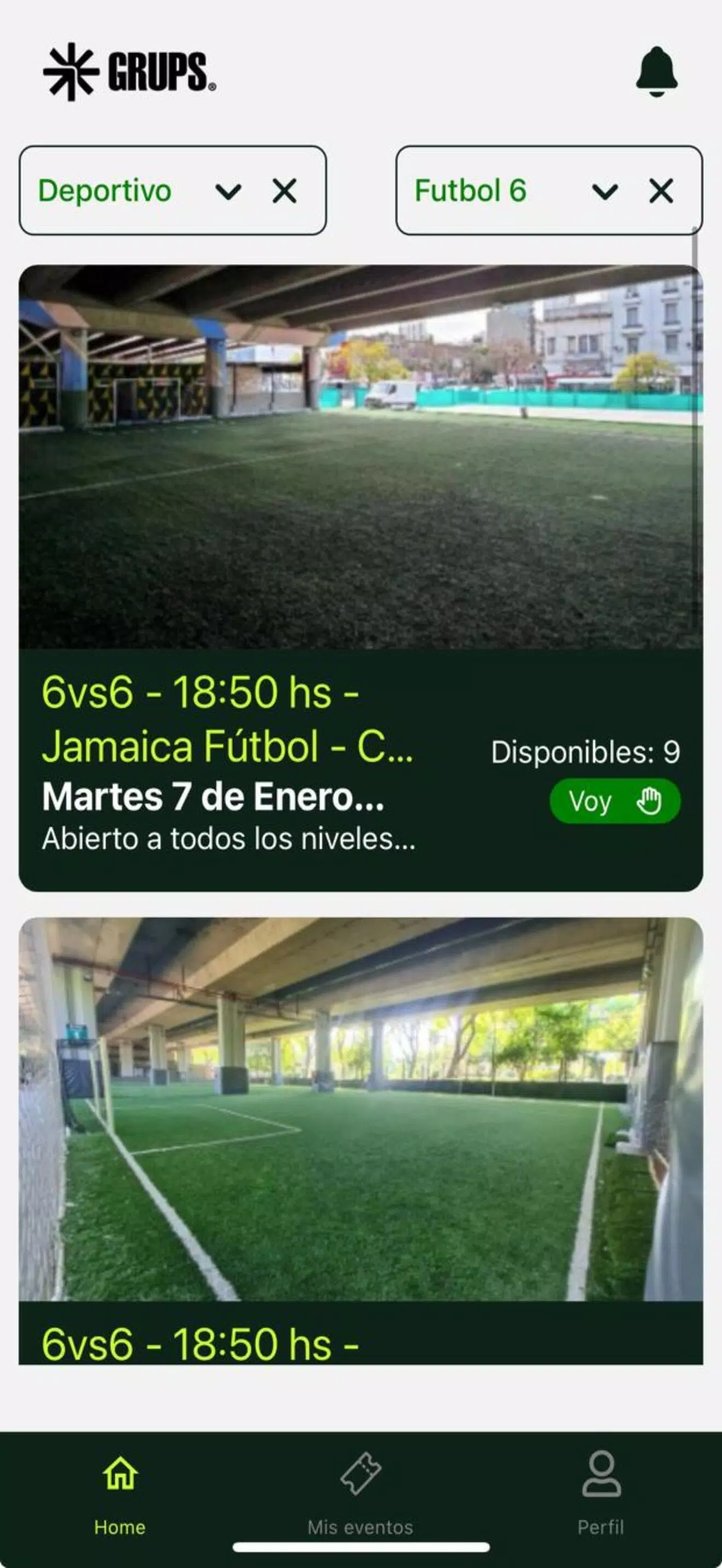
Task: Open the Deportivo category selector
Action: coord(103,191)
